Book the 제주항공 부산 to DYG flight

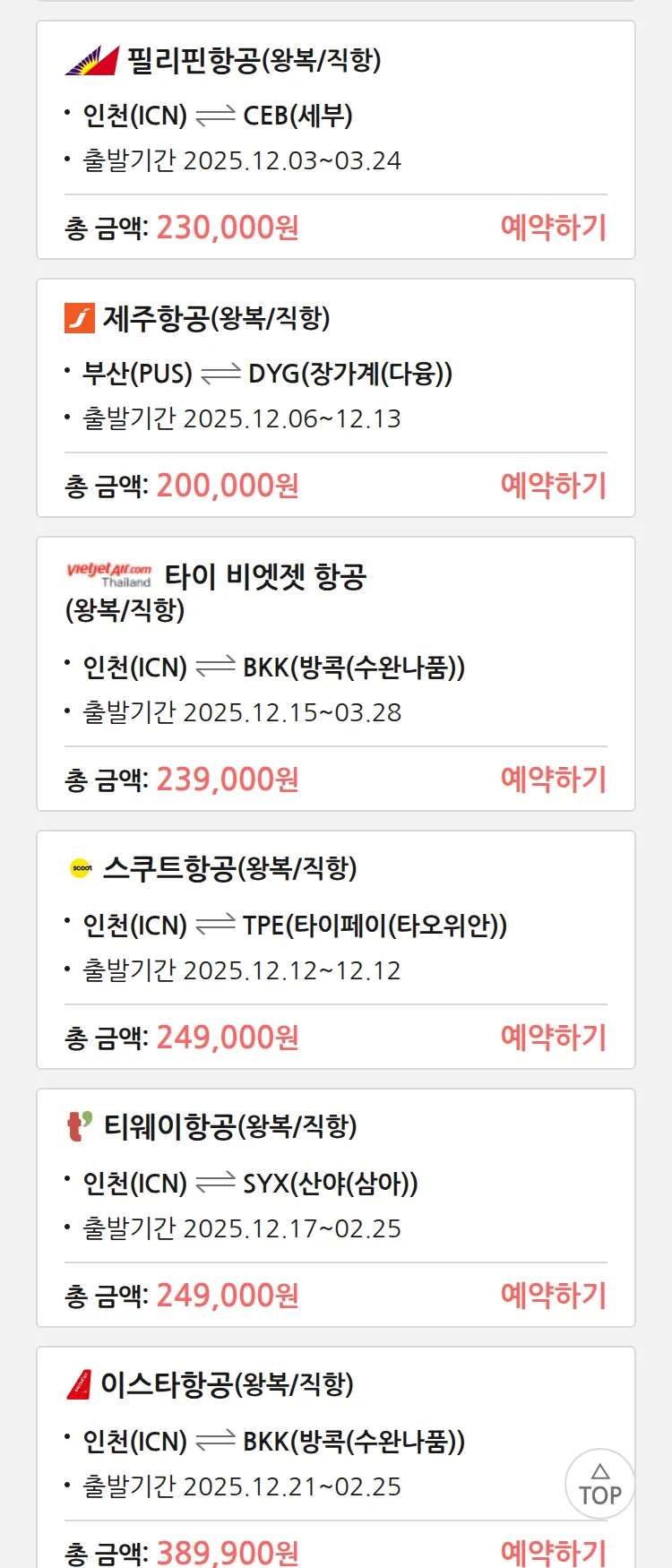point(553,486)
